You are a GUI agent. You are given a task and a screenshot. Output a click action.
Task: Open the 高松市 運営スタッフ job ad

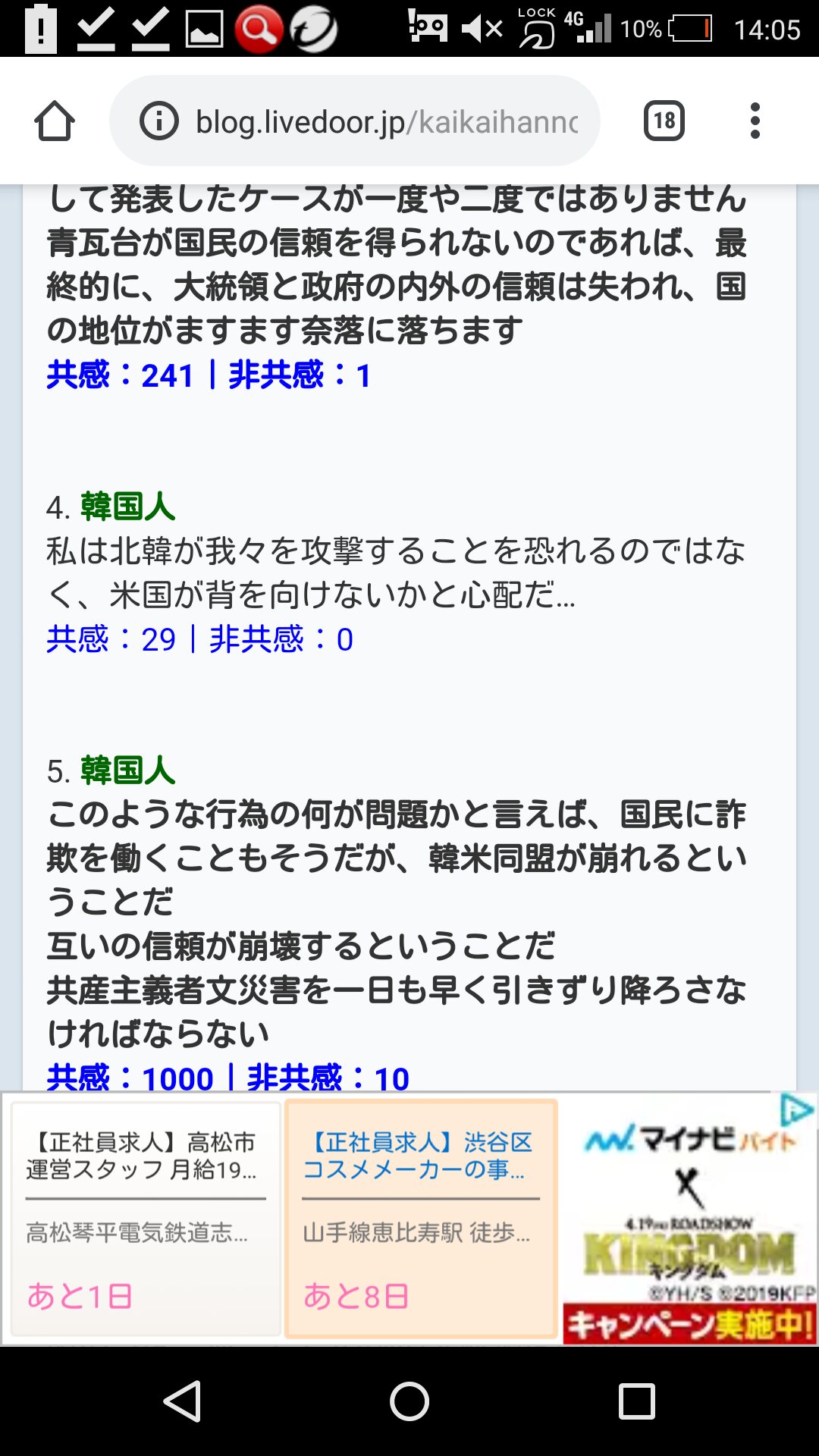point(145,1218)
